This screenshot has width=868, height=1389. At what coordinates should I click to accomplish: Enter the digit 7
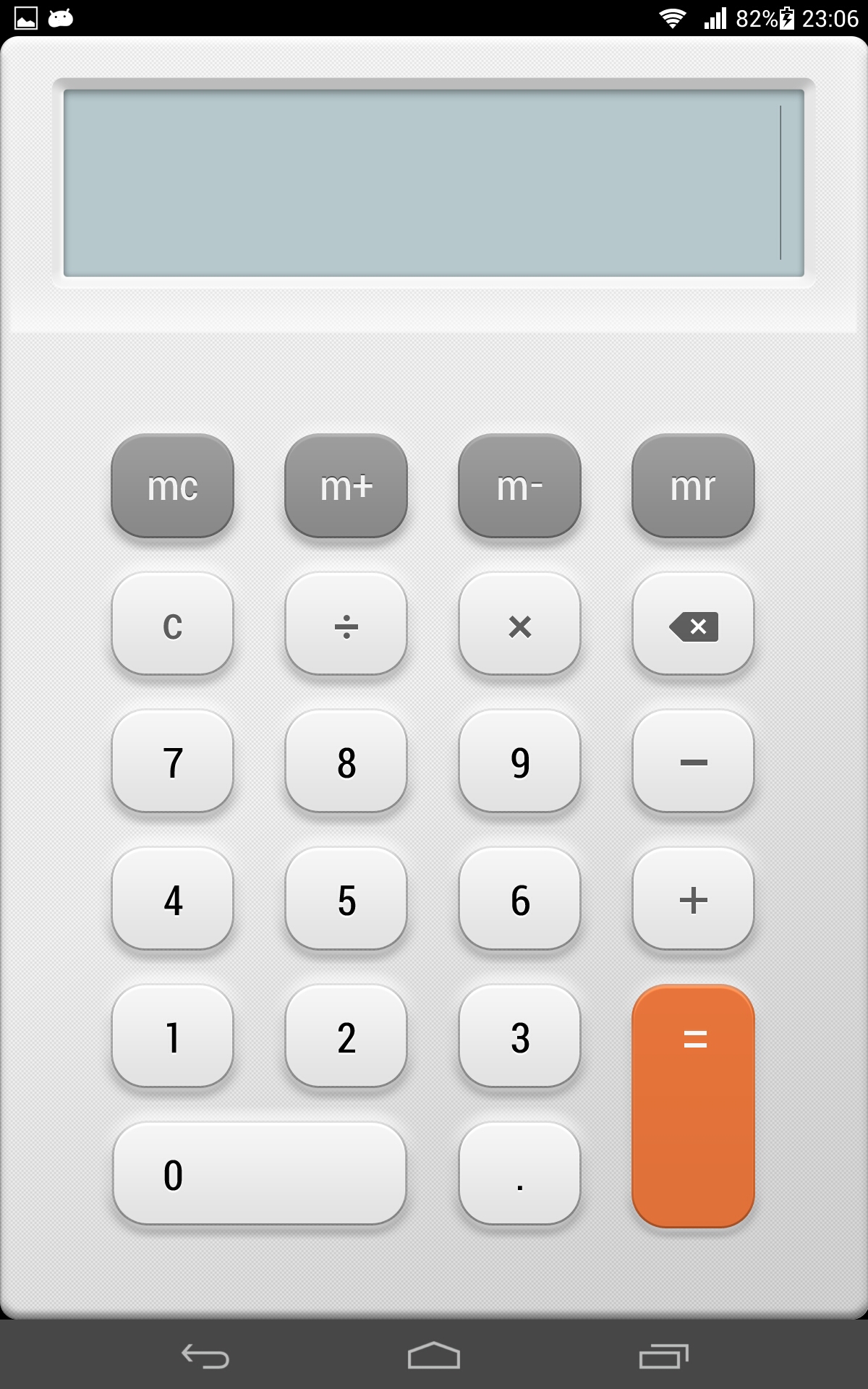pyautogui.click(x=173, y=761)
